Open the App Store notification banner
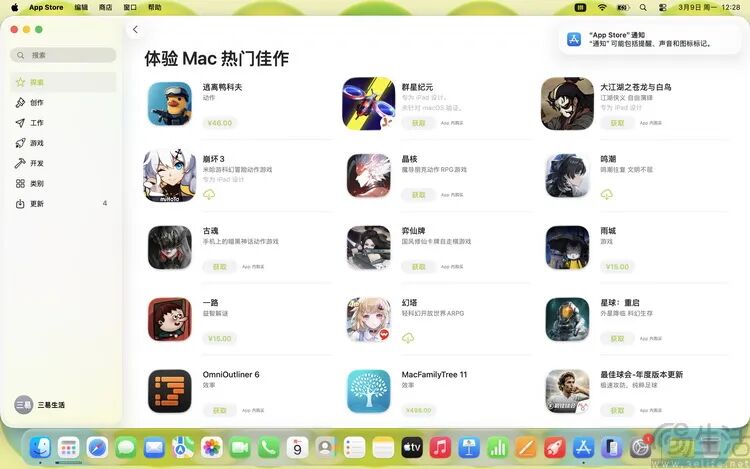Viewport: 750px width, 469px height. point(650,39)
